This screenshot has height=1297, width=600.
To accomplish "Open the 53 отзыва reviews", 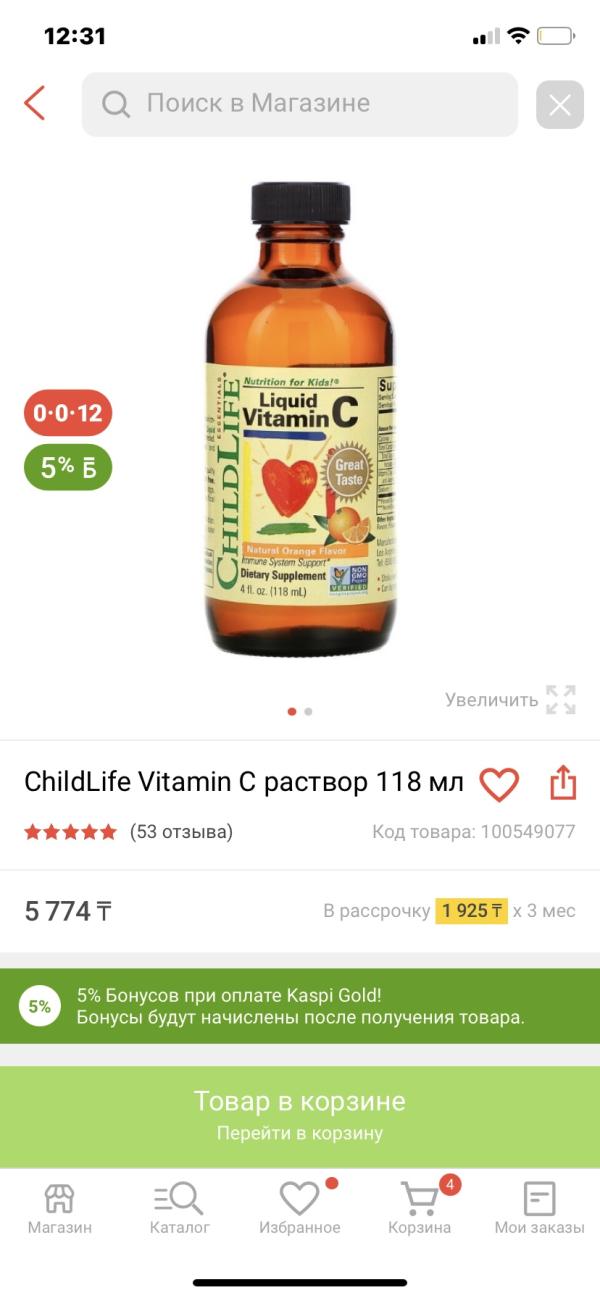I will coord(181,832).
